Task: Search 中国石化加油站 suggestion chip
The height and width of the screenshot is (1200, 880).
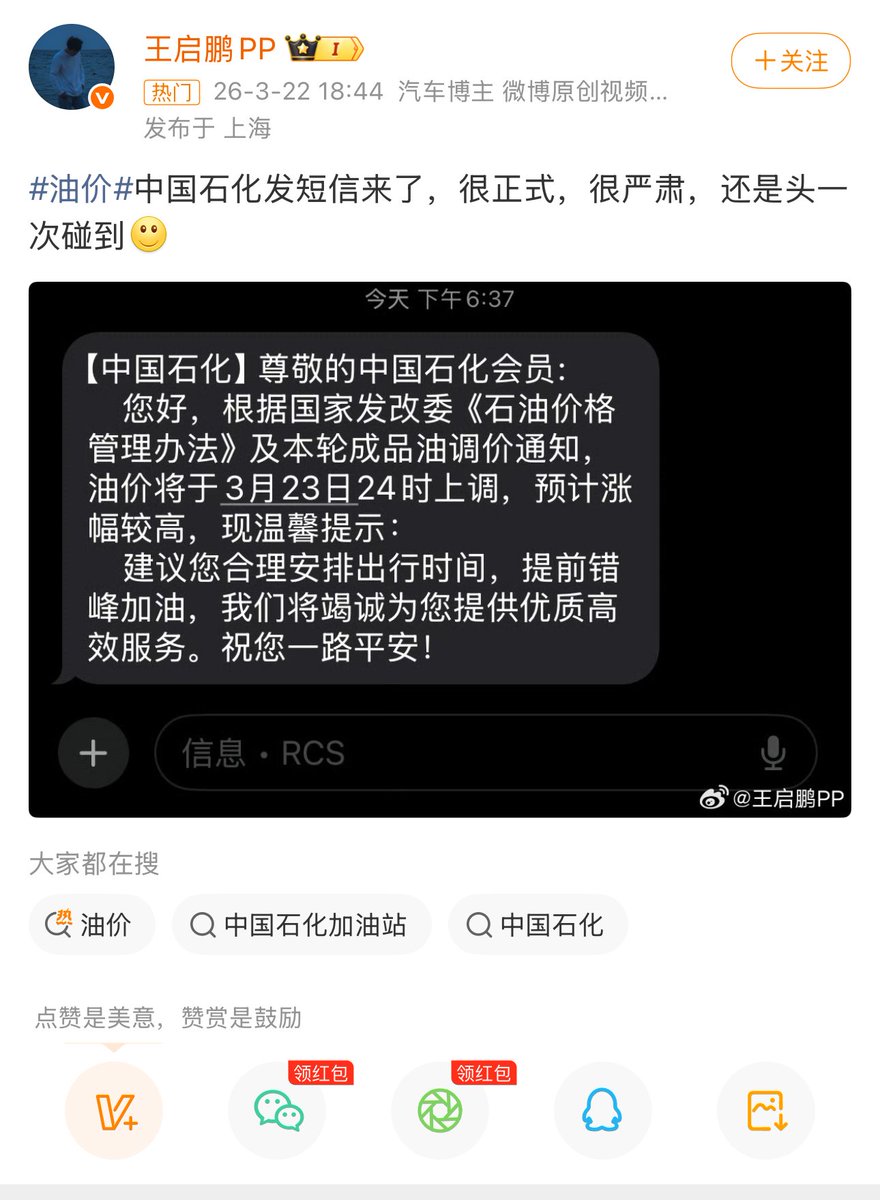Action: pos(301,924)
